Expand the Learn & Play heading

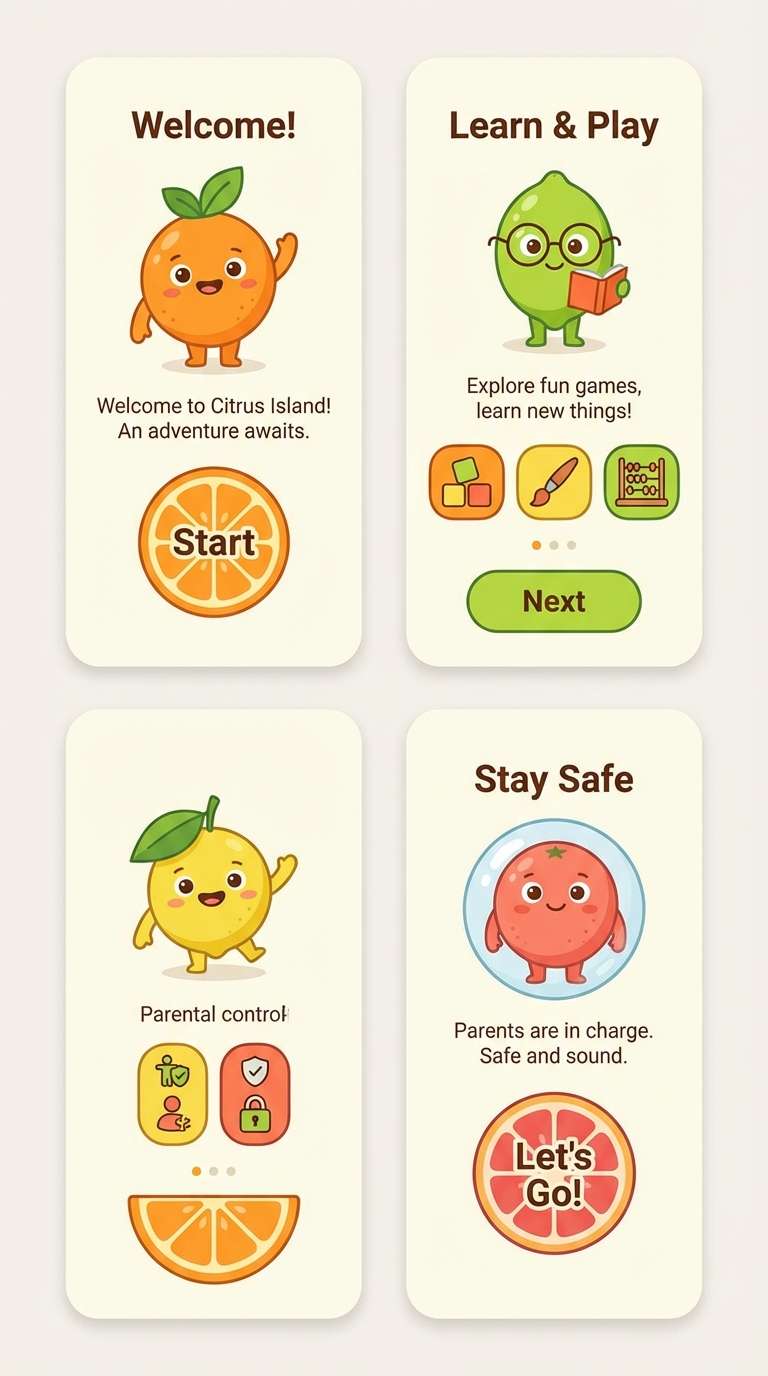coord(553,125)
